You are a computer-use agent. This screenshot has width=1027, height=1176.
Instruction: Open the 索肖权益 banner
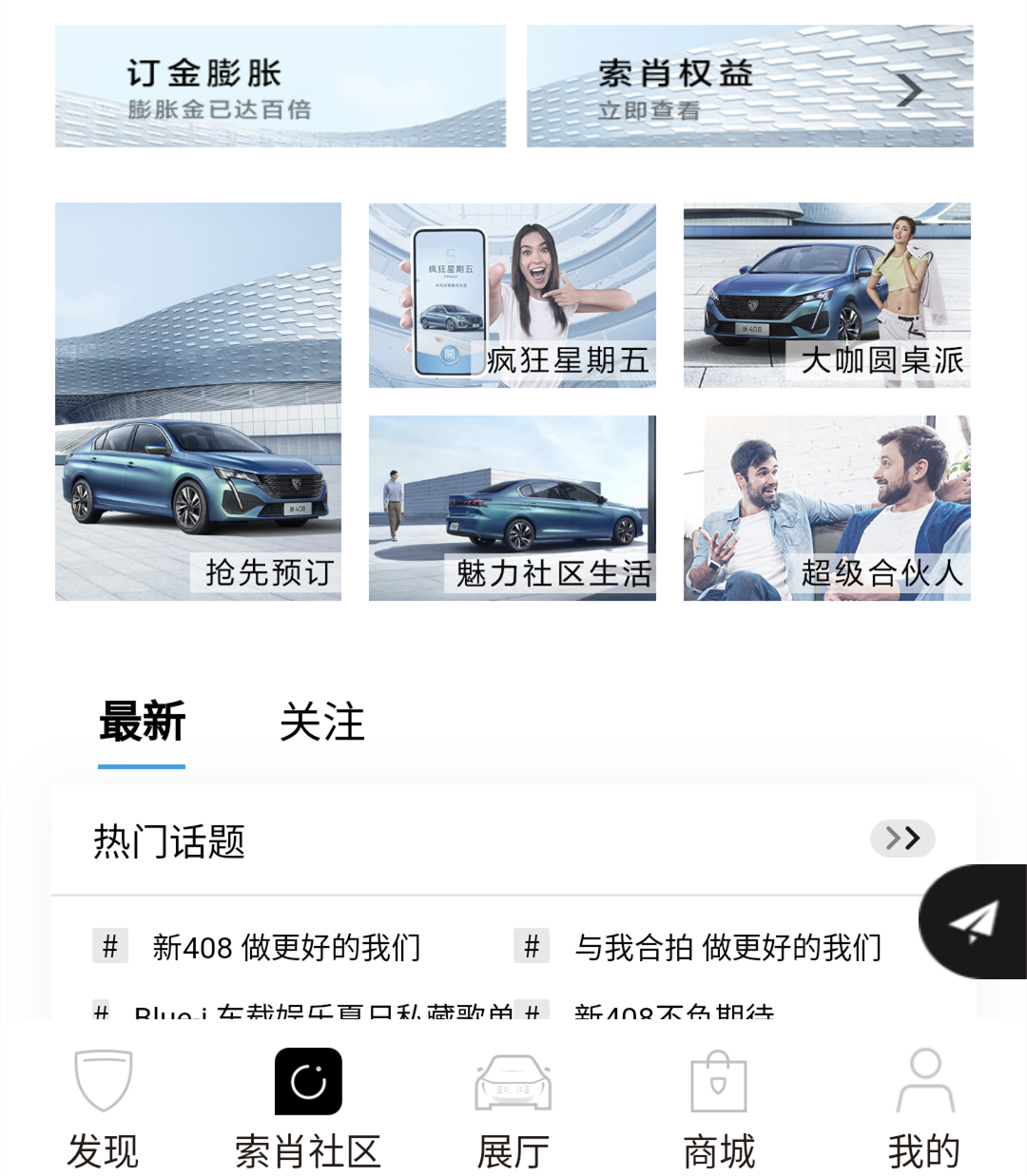pyautogui.click(x=749, y=87)
